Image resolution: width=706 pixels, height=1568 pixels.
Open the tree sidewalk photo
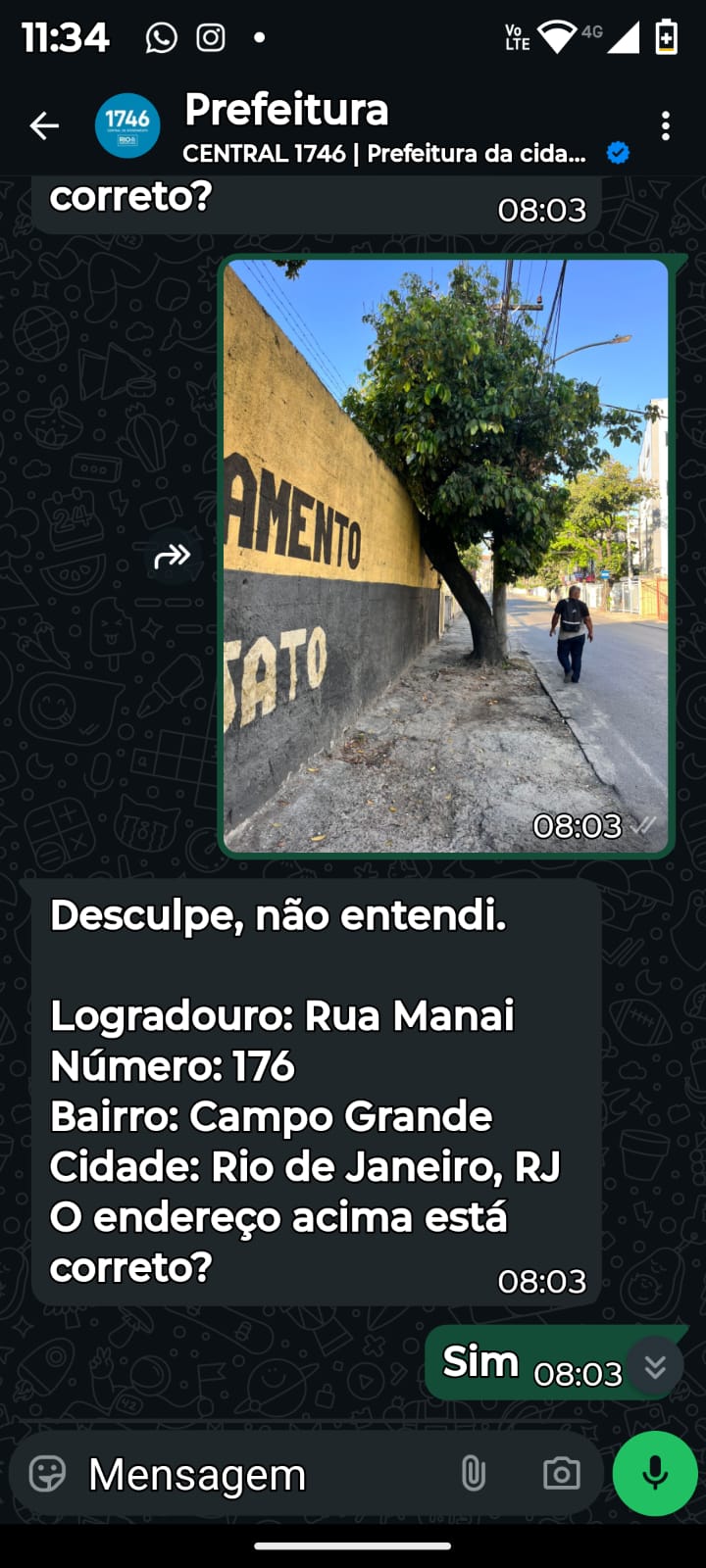tap(446, 556)
